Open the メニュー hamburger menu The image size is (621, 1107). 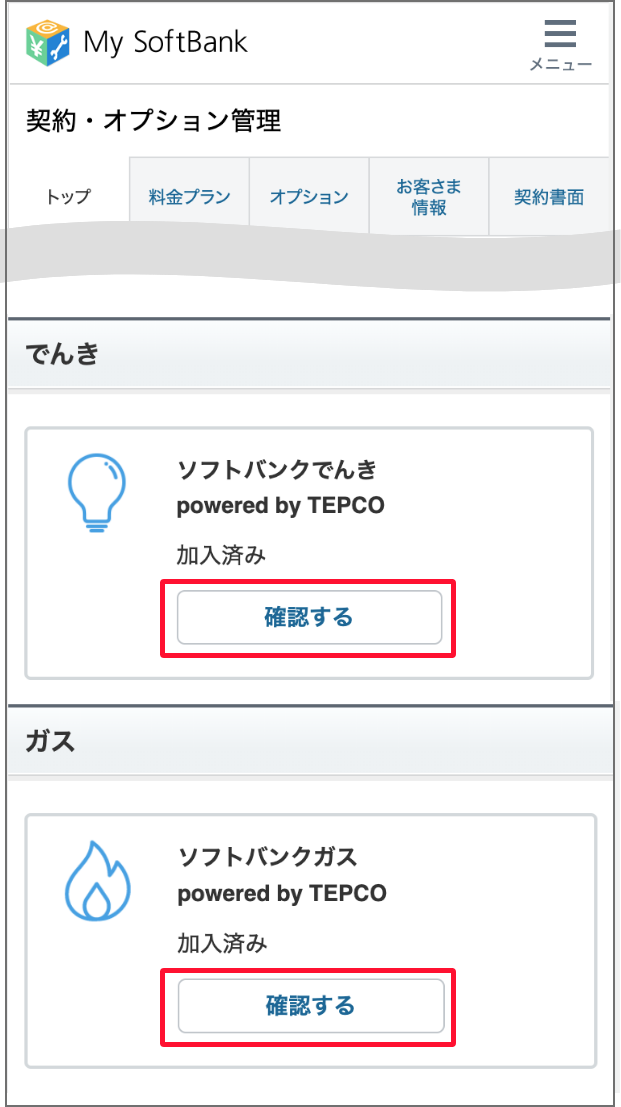pyautogui.click(x=560, y=45)
